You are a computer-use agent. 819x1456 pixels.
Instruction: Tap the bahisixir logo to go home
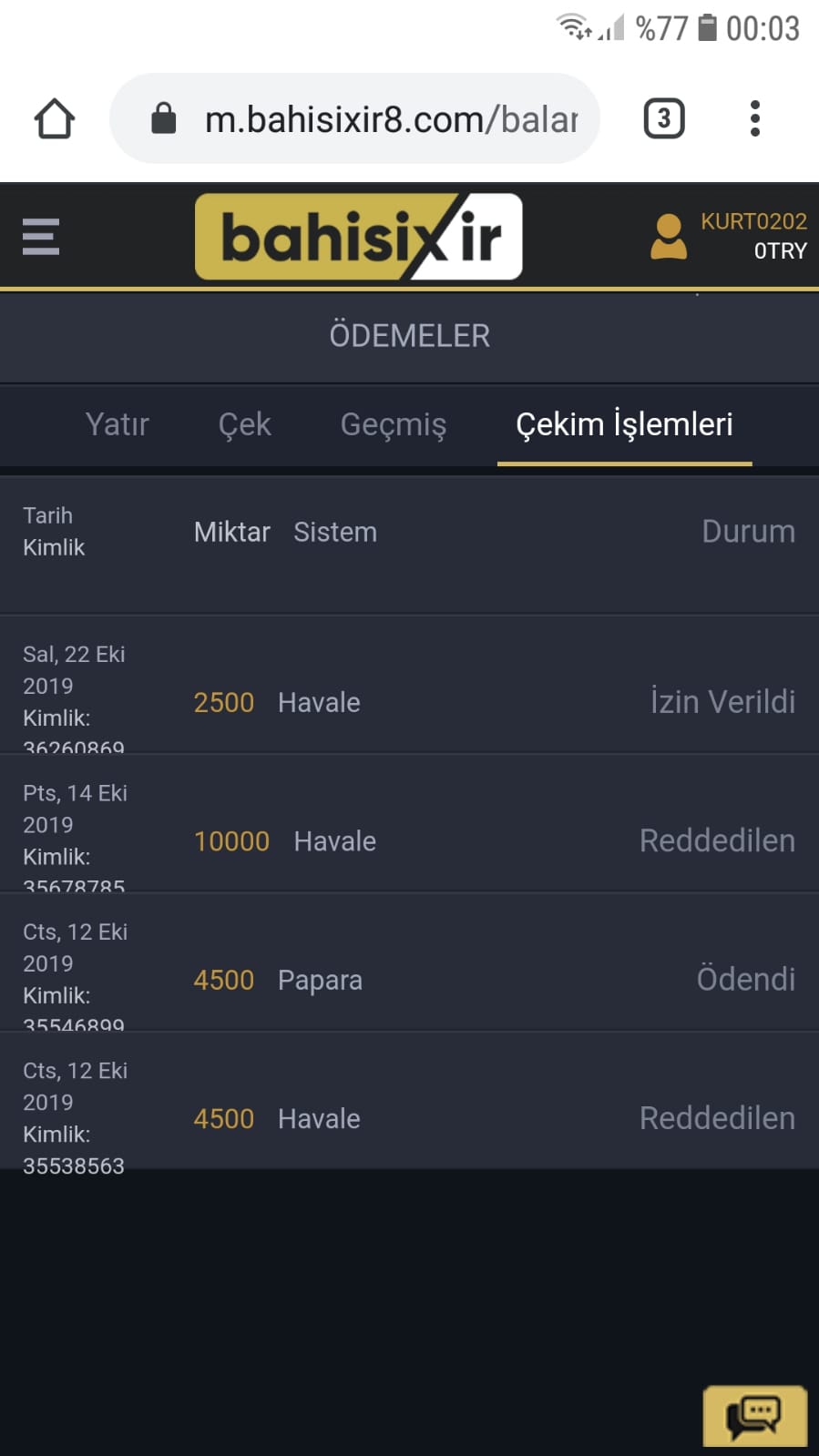click(359, 237)
